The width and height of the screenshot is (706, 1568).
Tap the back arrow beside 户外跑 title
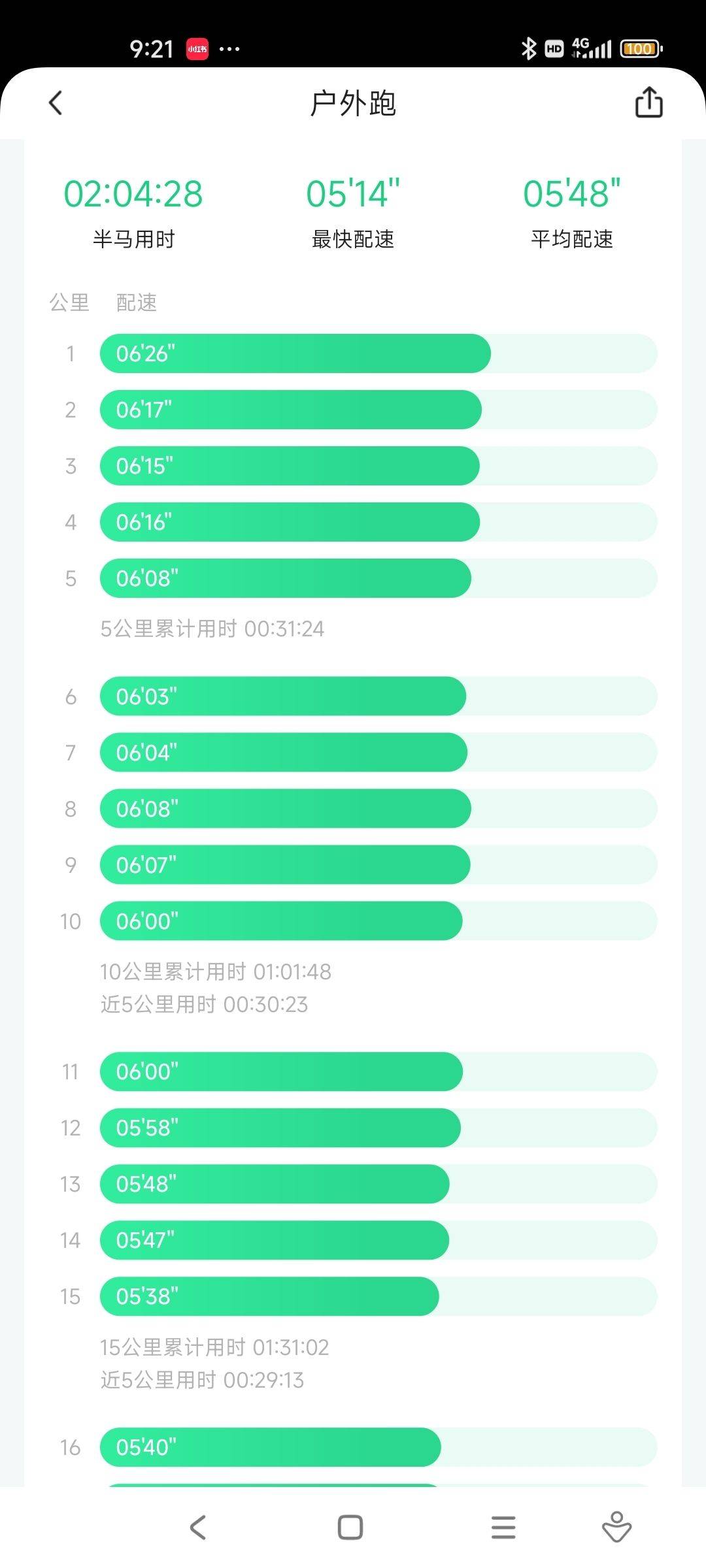pos(56,103)
